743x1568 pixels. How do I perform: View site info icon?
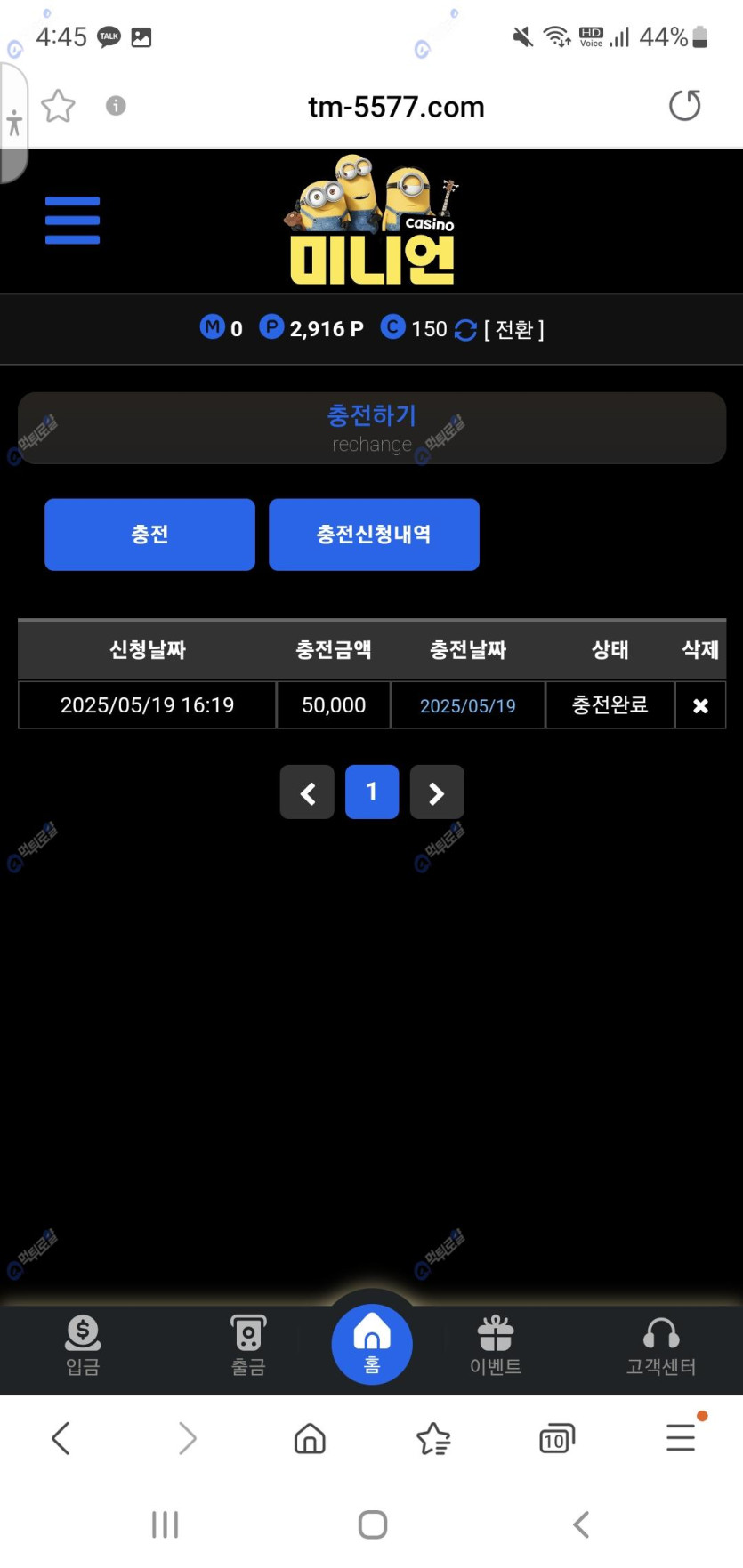click(x=116, y=106)
